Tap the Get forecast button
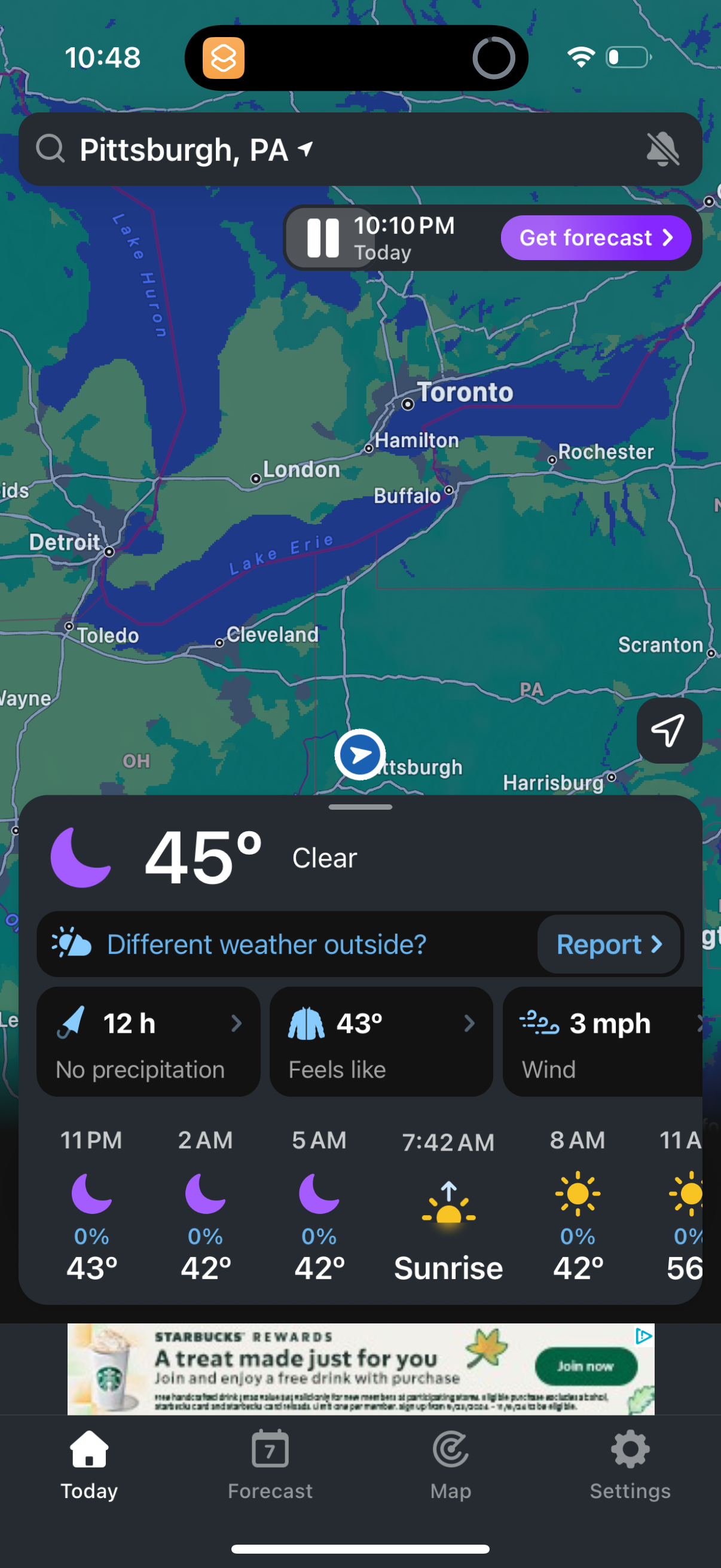Viewport: 721px width, 1568px height. coord(595,237)
